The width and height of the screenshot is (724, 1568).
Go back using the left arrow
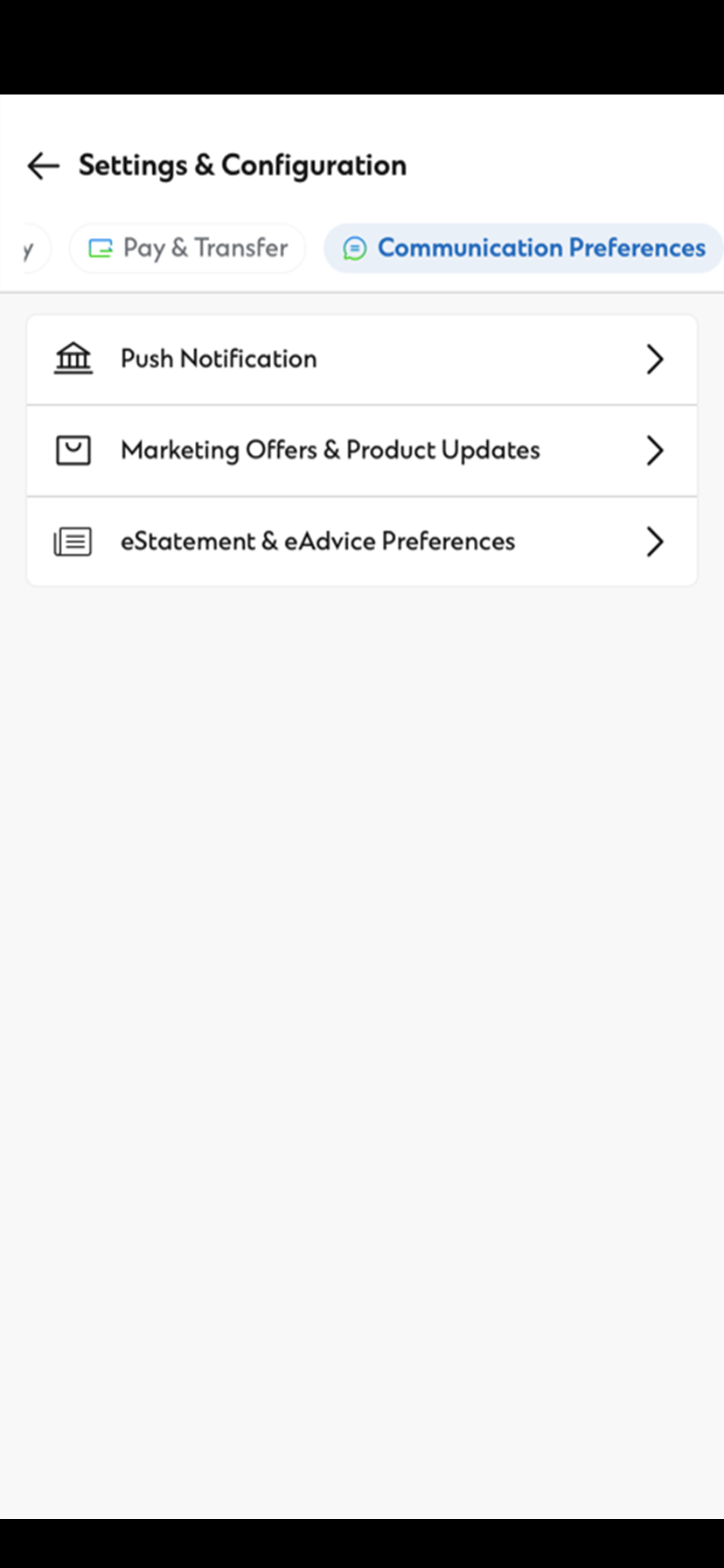(42, 166)
